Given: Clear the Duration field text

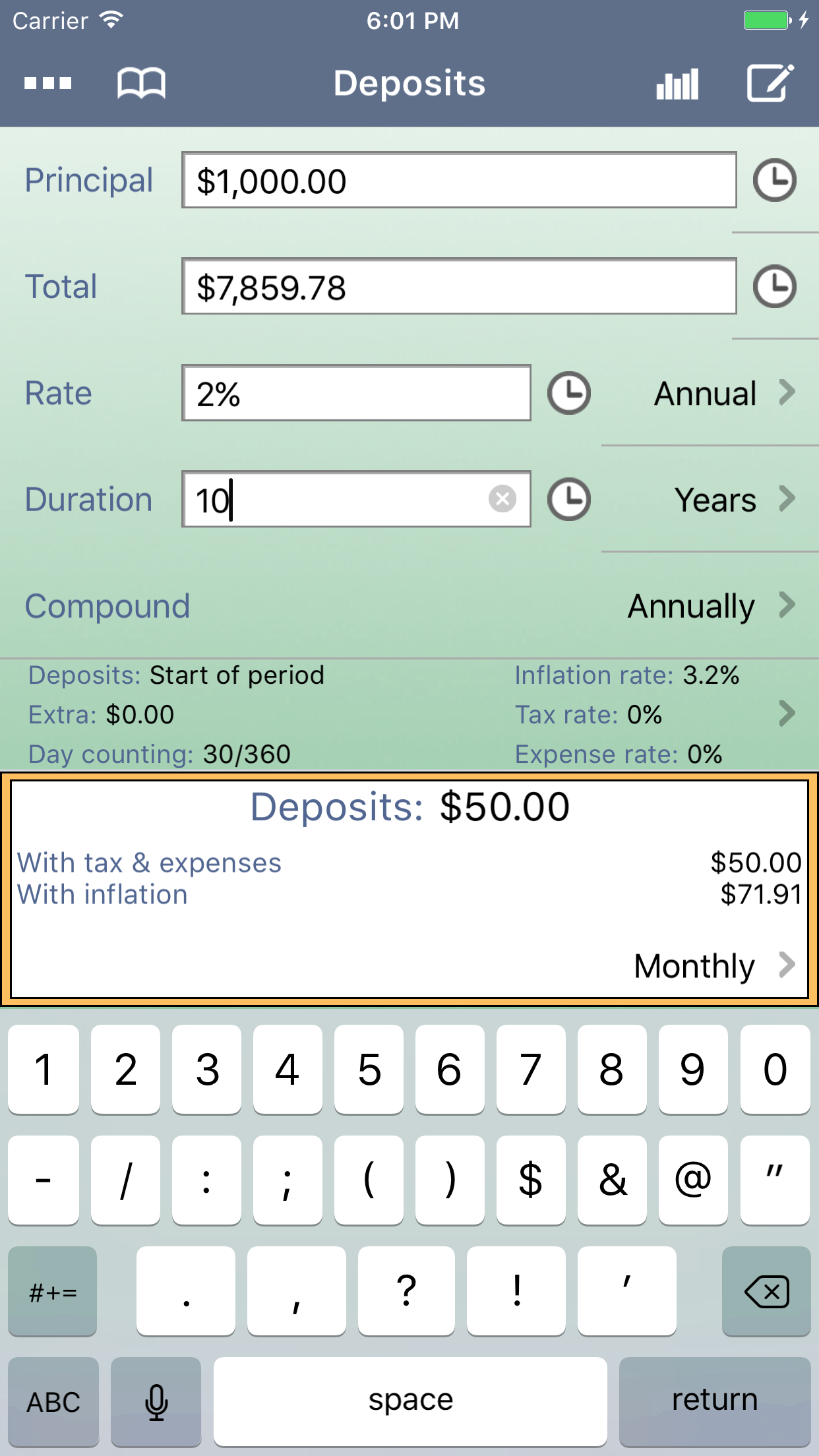Looking at the screenshot, I should coord(502,499).
